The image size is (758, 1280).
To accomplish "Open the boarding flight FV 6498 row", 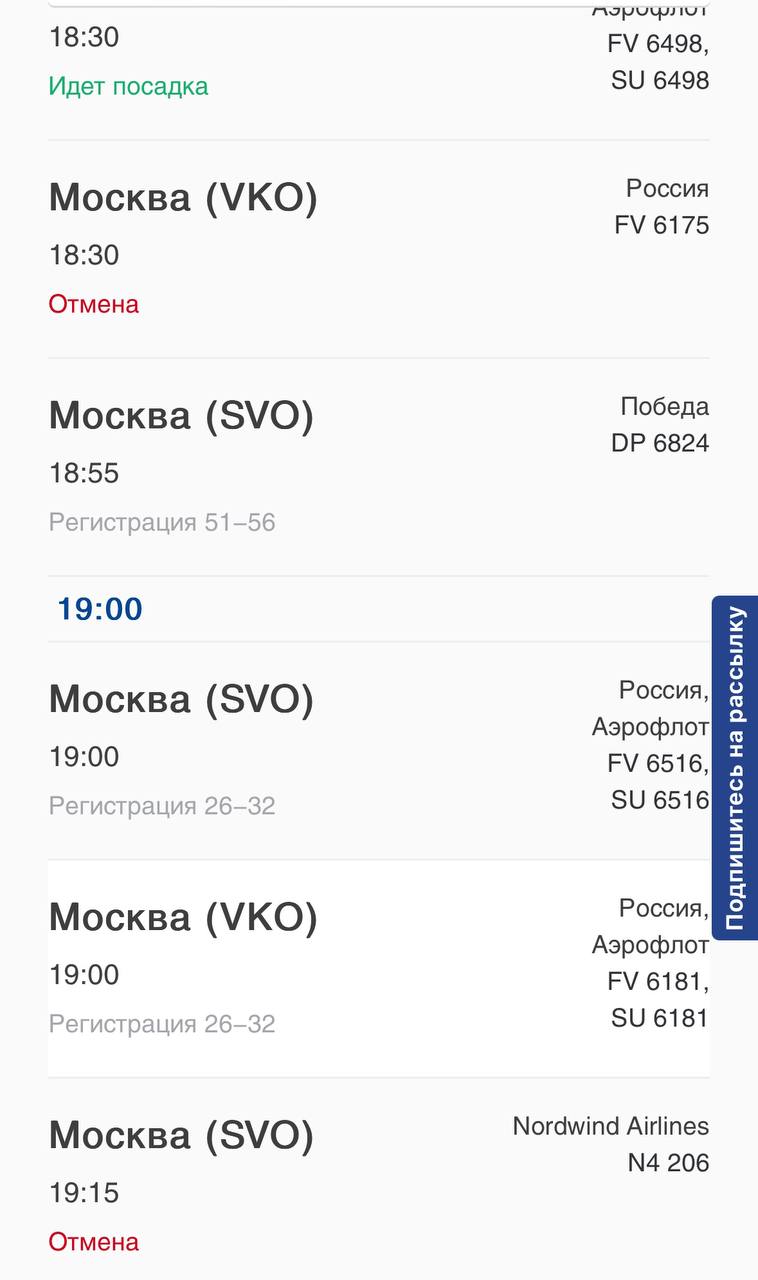I will [x=379, y=70].
